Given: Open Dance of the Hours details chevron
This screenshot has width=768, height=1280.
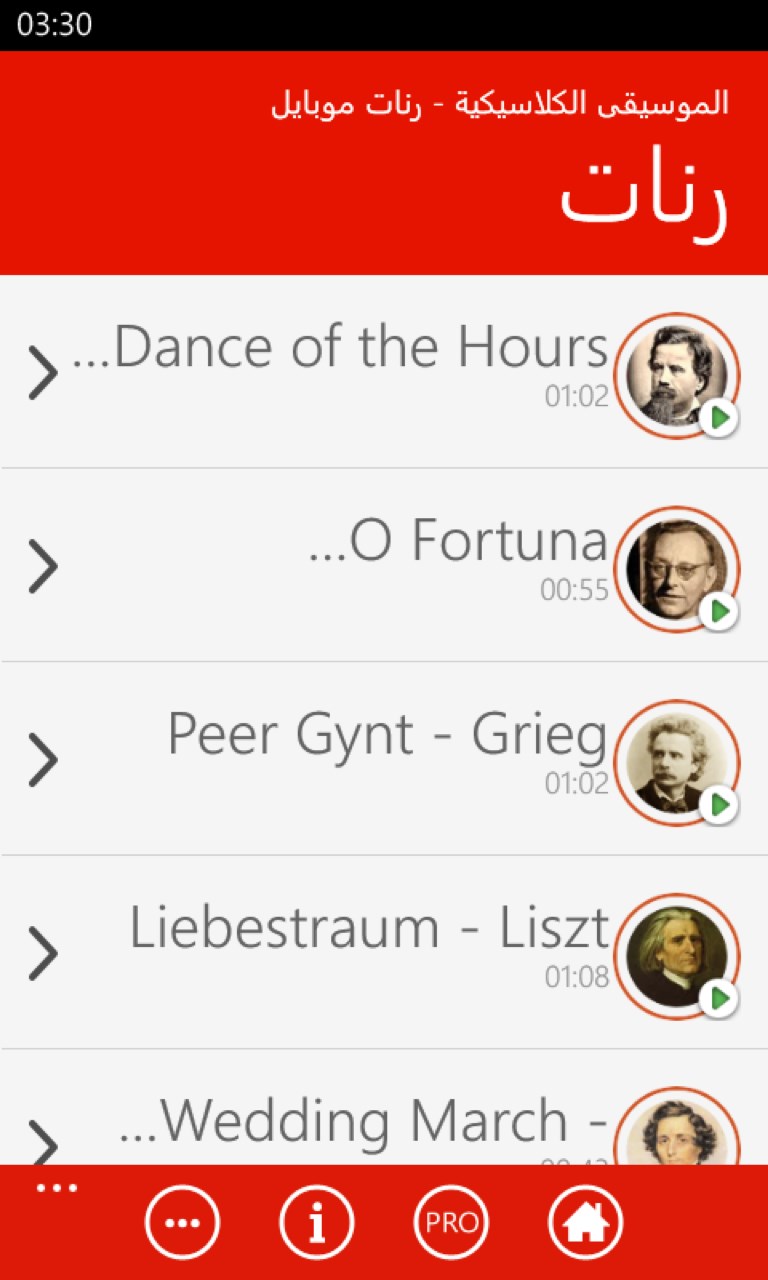Looking at the screenshot, I should (x=43, y=373).
